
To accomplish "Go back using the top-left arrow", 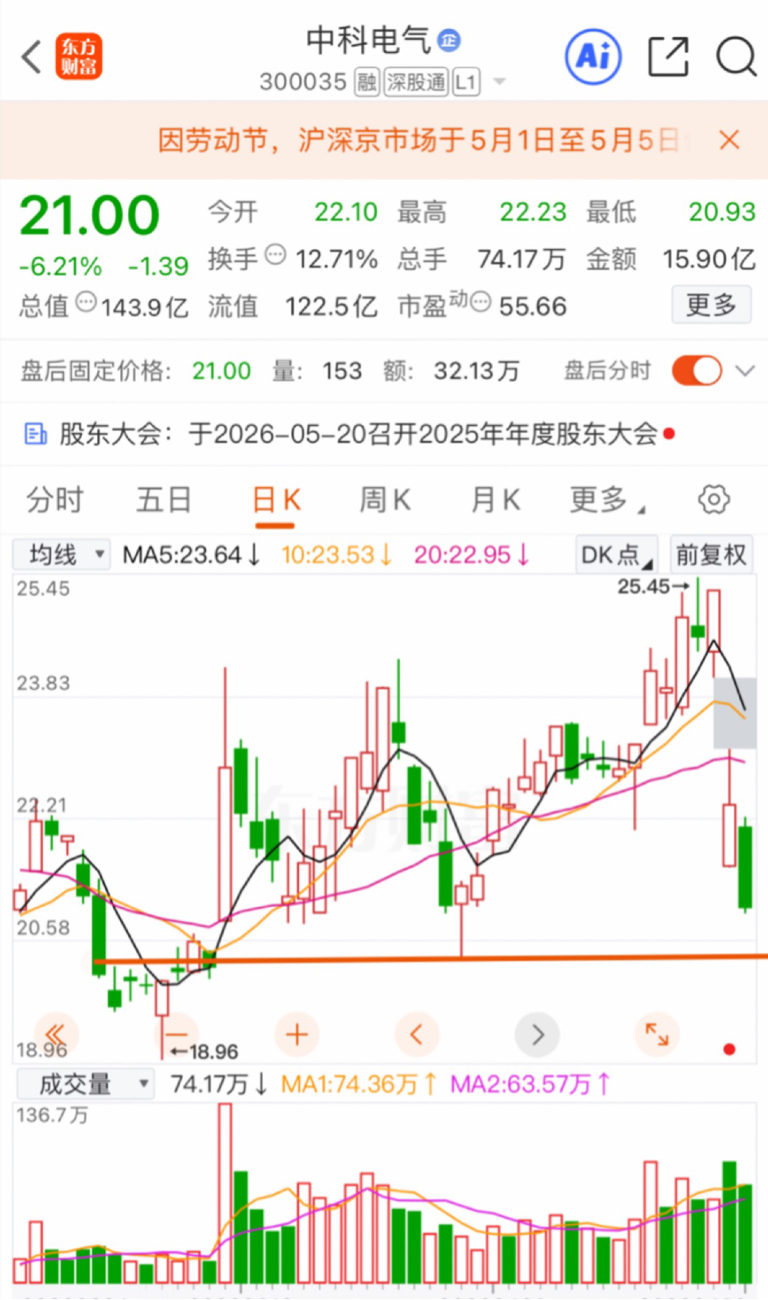I will tap(31, 57).
